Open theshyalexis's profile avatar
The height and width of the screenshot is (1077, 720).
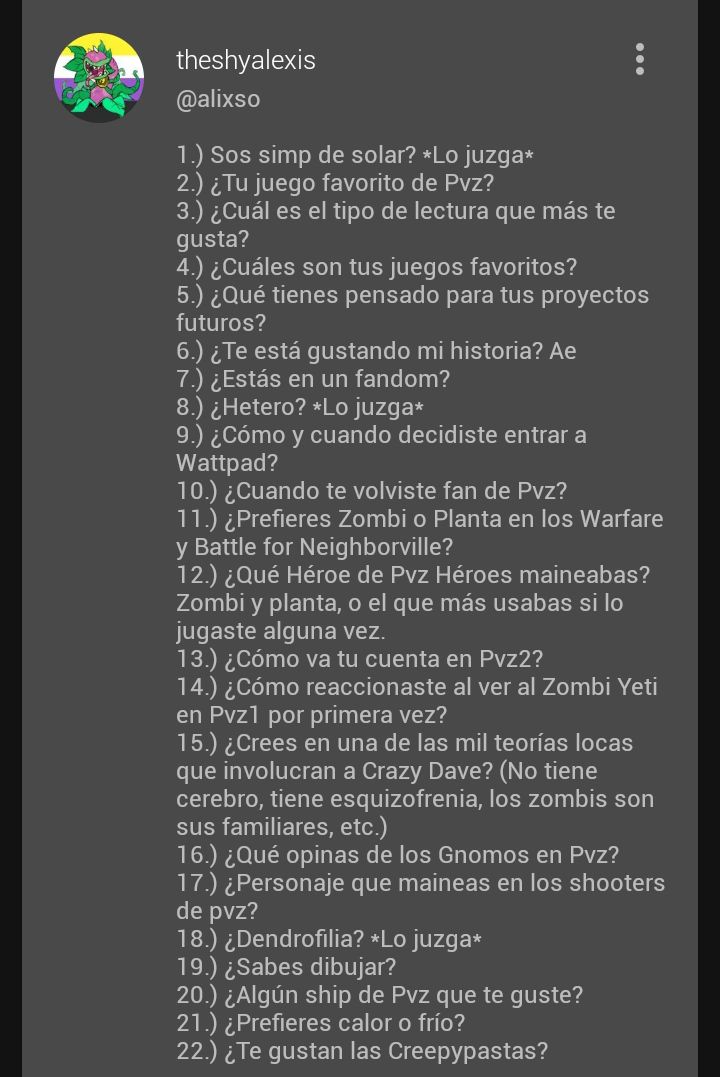pos(99,78)
